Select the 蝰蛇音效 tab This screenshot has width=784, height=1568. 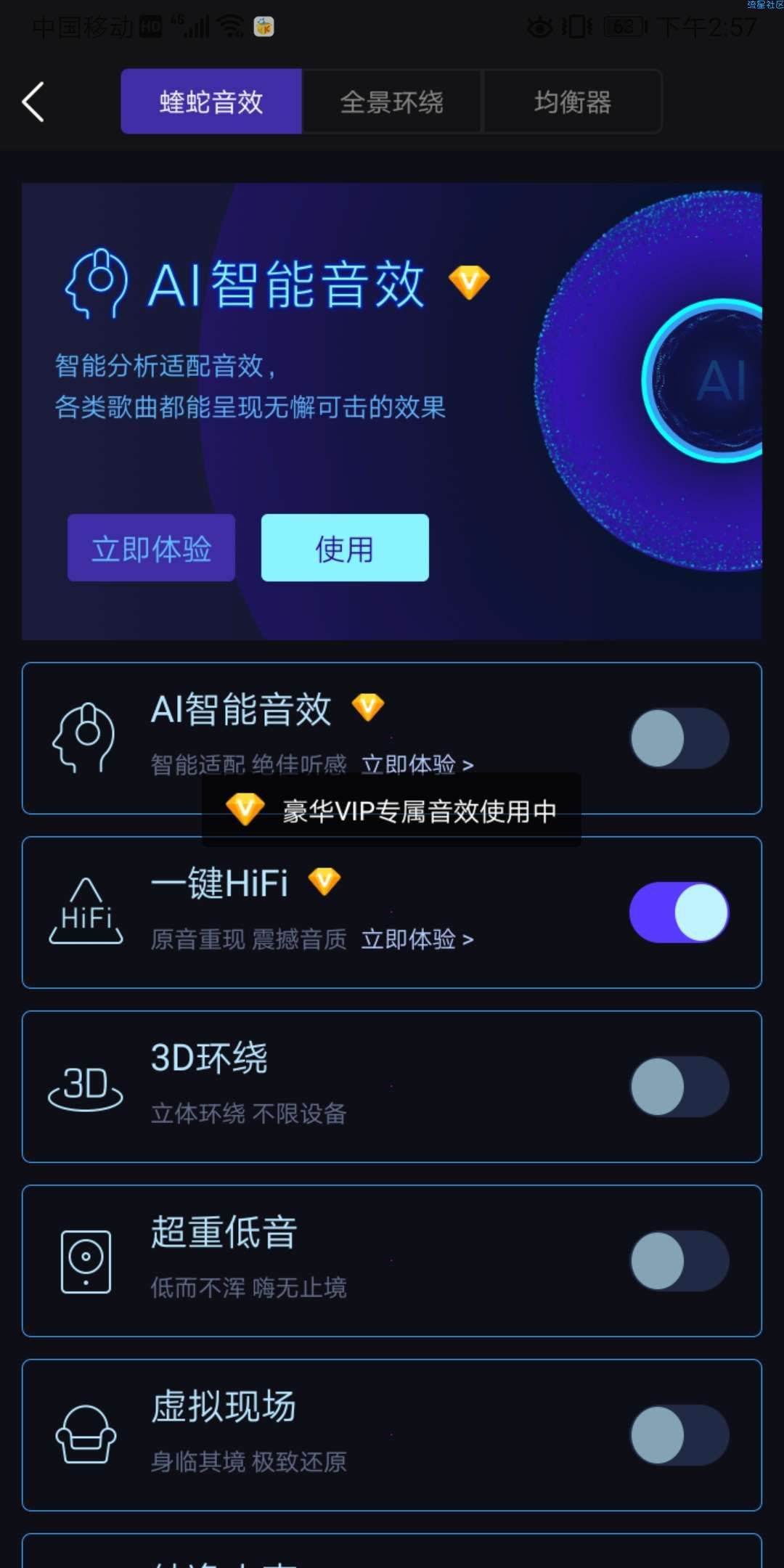click(x=211, y=102)
